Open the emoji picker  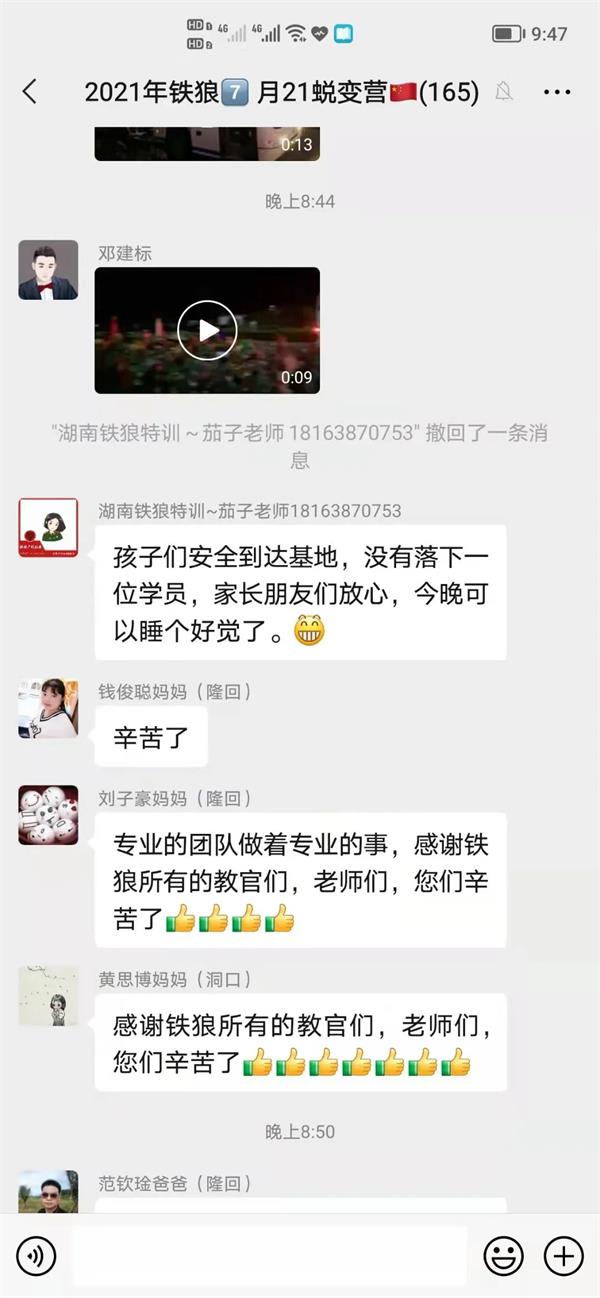coord(503,1255)
